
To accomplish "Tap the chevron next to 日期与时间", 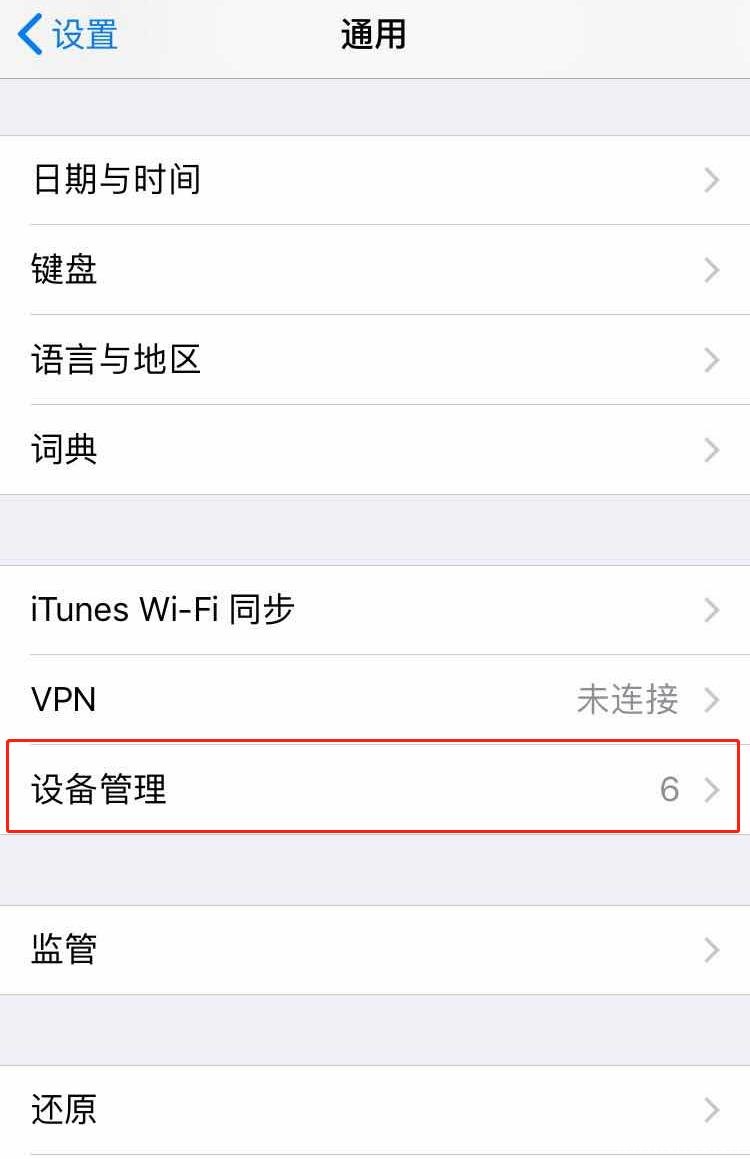I will [x=712, y=180].
